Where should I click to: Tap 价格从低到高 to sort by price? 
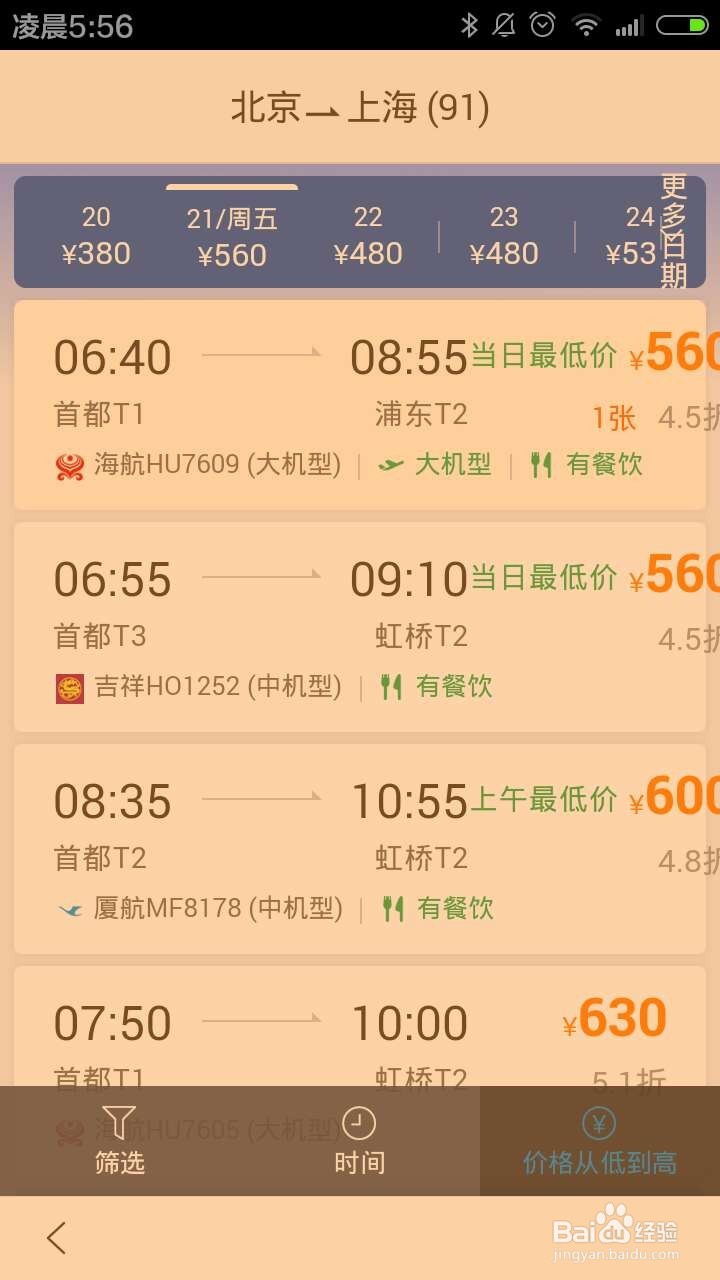598,1163
